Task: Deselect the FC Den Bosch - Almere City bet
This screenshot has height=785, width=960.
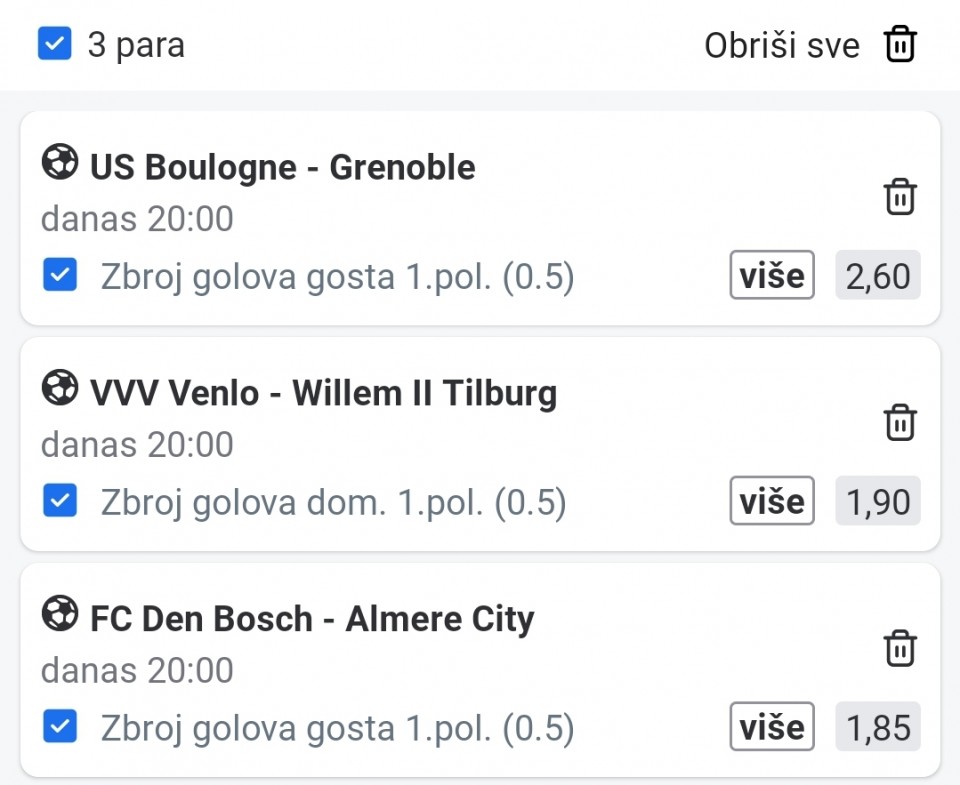Action: coord(60,728)
